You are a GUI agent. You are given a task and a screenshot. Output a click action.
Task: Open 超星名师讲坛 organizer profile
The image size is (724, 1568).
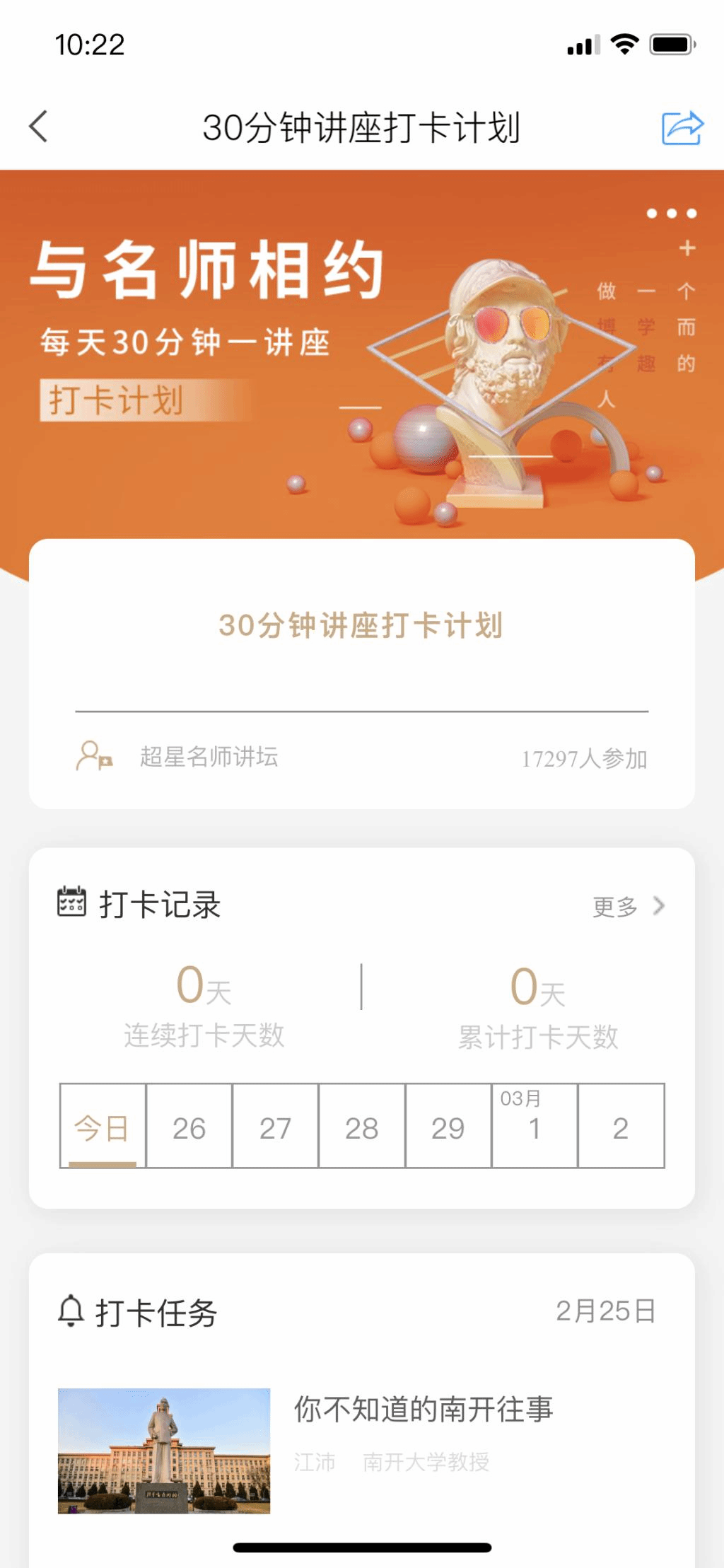point(209,757)
